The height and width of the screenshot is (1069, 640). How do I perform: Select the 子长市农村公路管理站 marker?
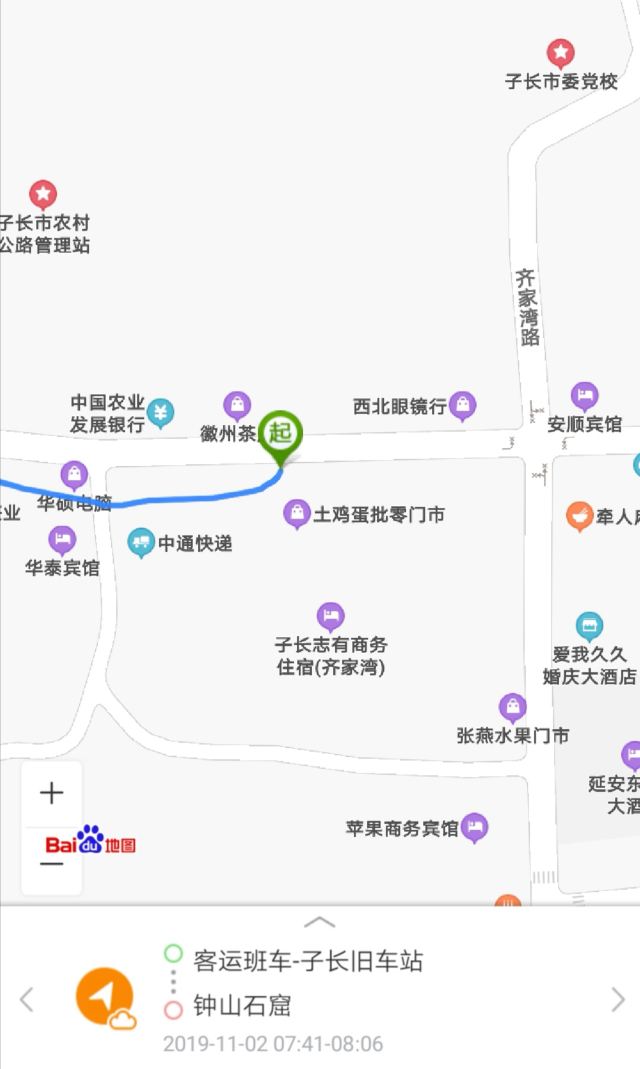coord(42,194)
